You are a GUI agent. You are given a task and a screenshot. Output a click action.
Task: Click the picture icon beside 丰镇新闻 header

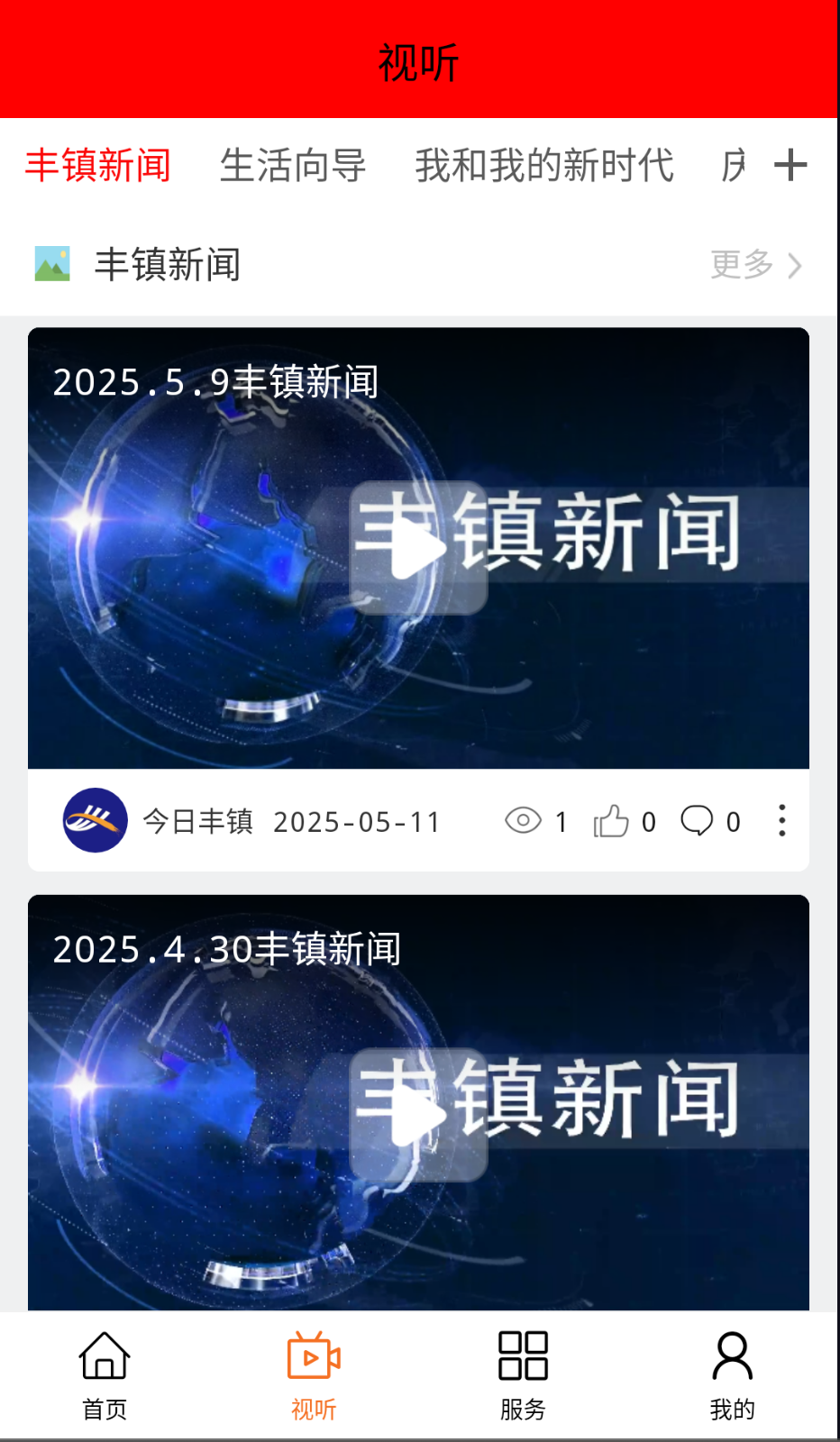coord(52,264)
